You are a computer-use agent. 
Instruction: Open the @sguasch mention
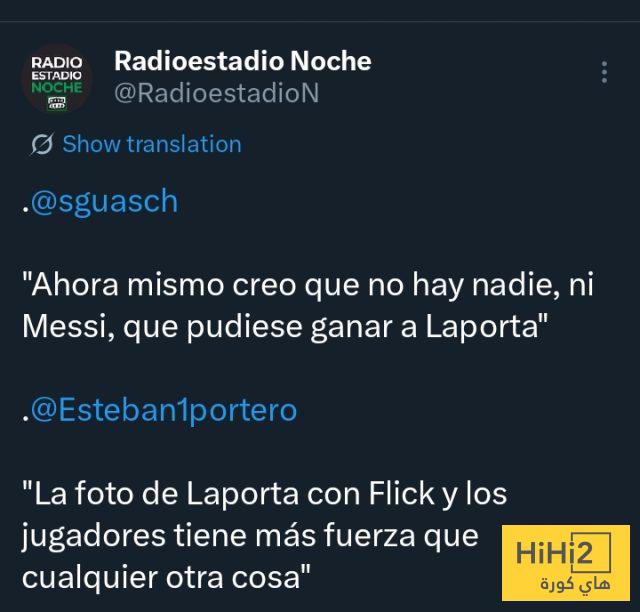tap(104, 201)
